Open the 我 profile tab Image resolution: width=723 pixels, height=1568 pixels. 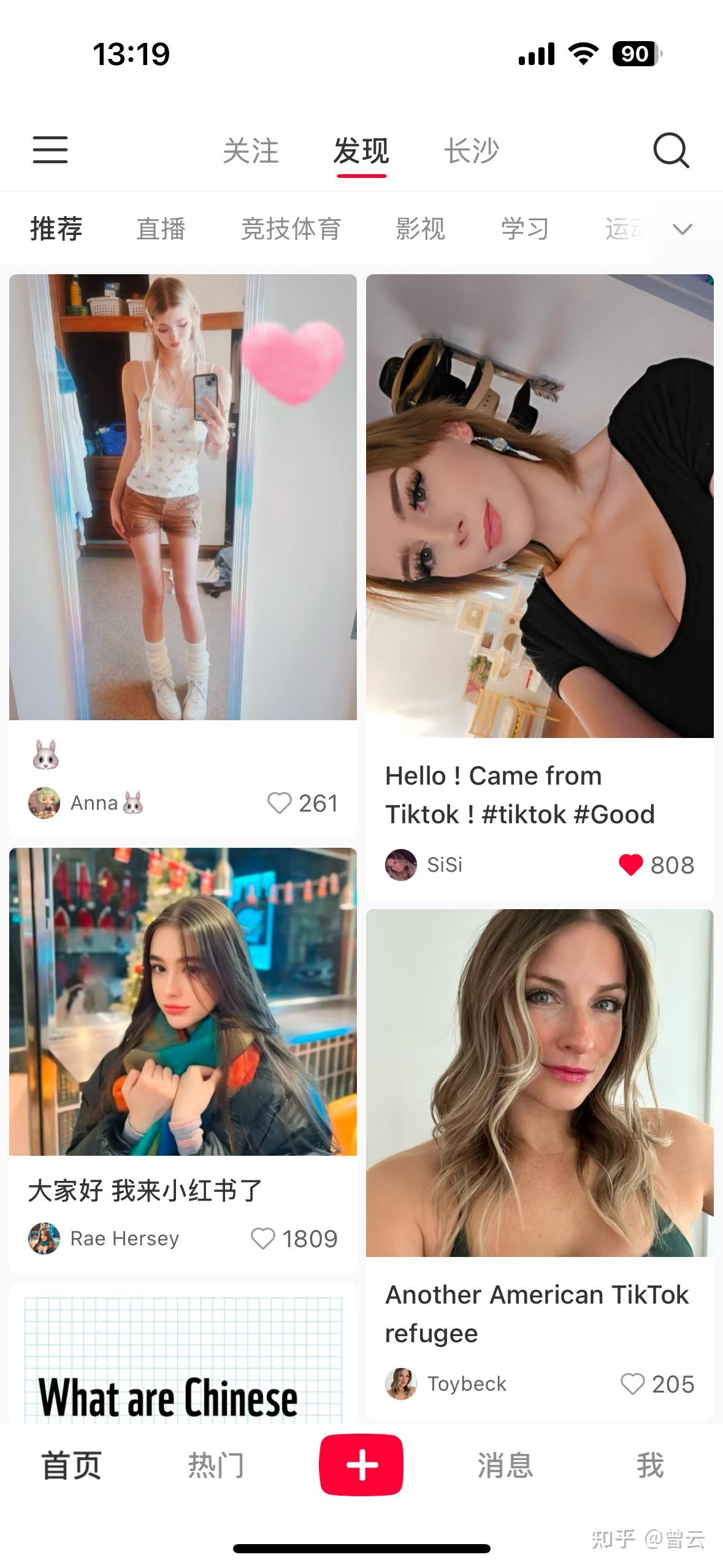(650, 1466)
